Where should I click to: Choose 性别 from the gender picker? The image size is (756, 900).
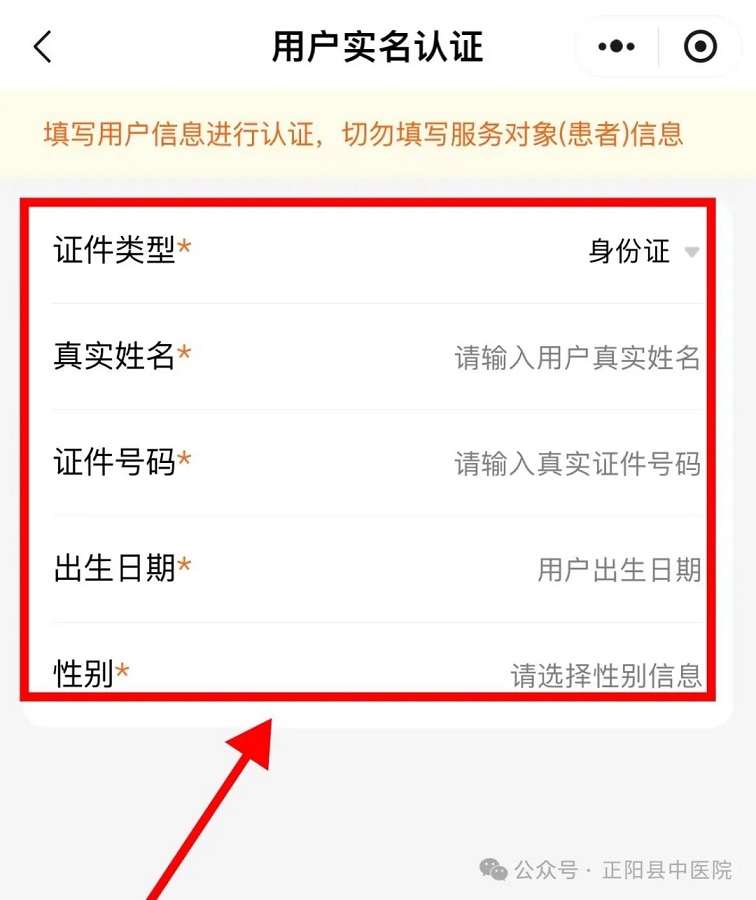605,675
